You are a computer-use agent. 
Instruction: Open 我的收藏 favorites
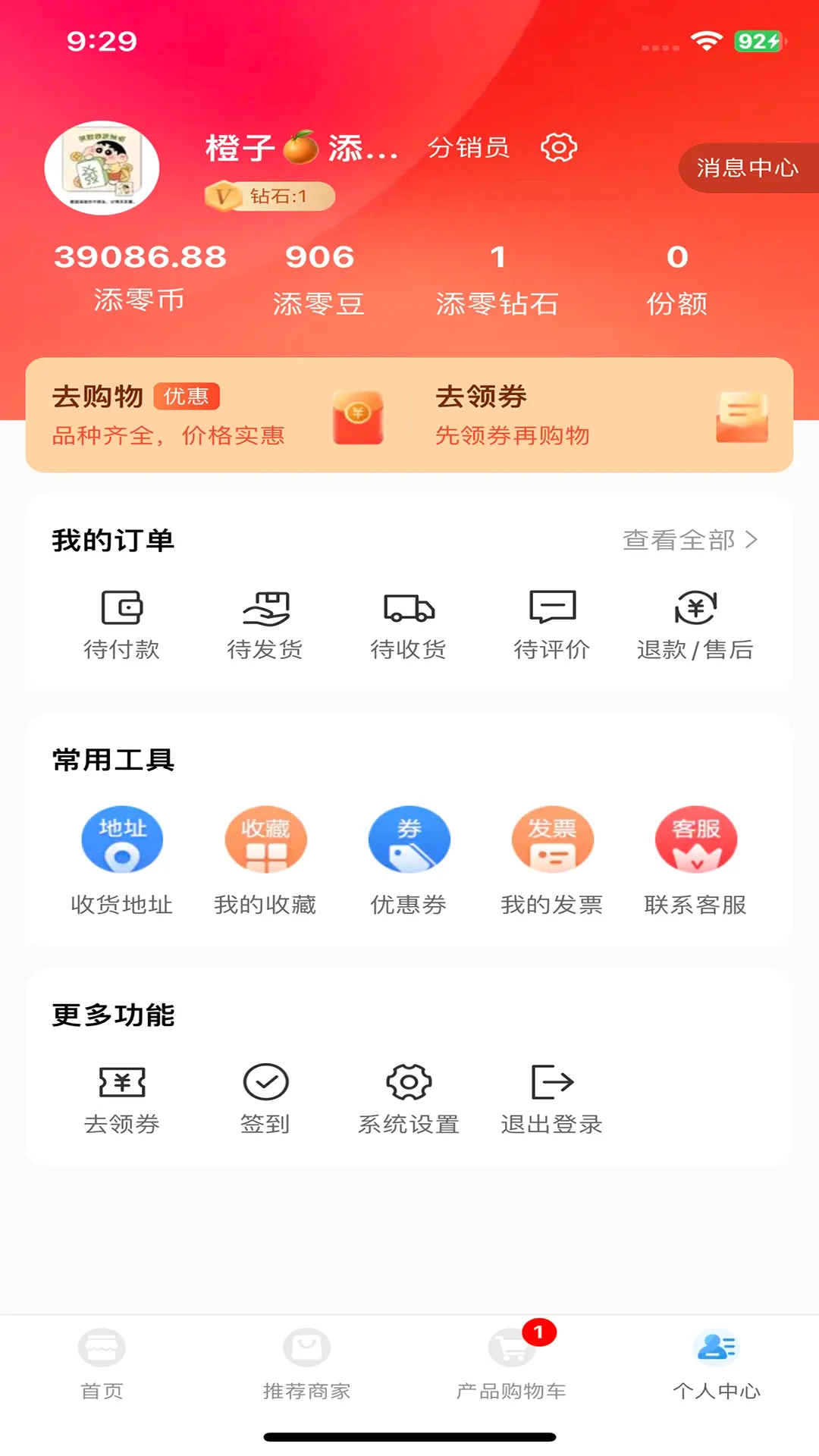click(x=265, y=861)
